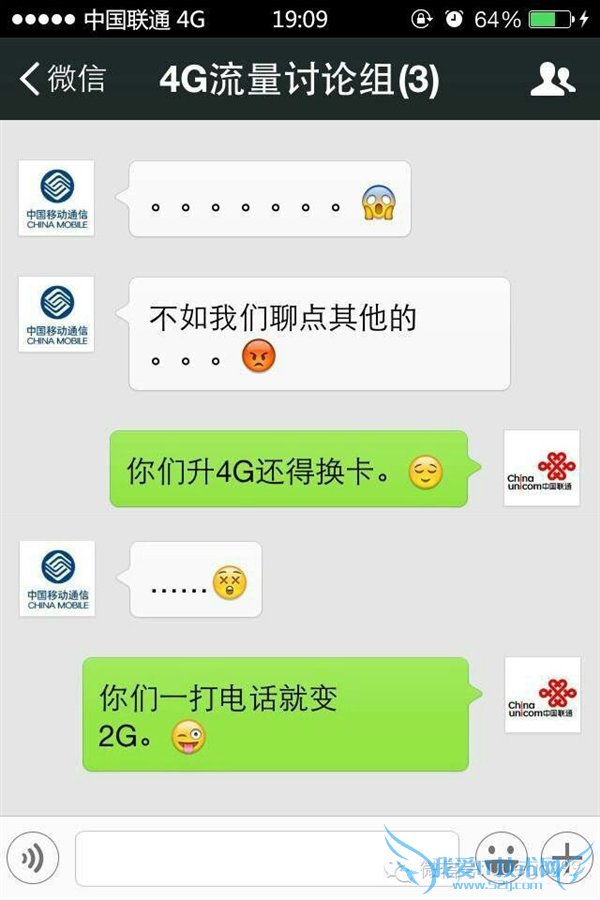View China Mobile avatar beside 不如我们聊点其他的

[57, 314]
